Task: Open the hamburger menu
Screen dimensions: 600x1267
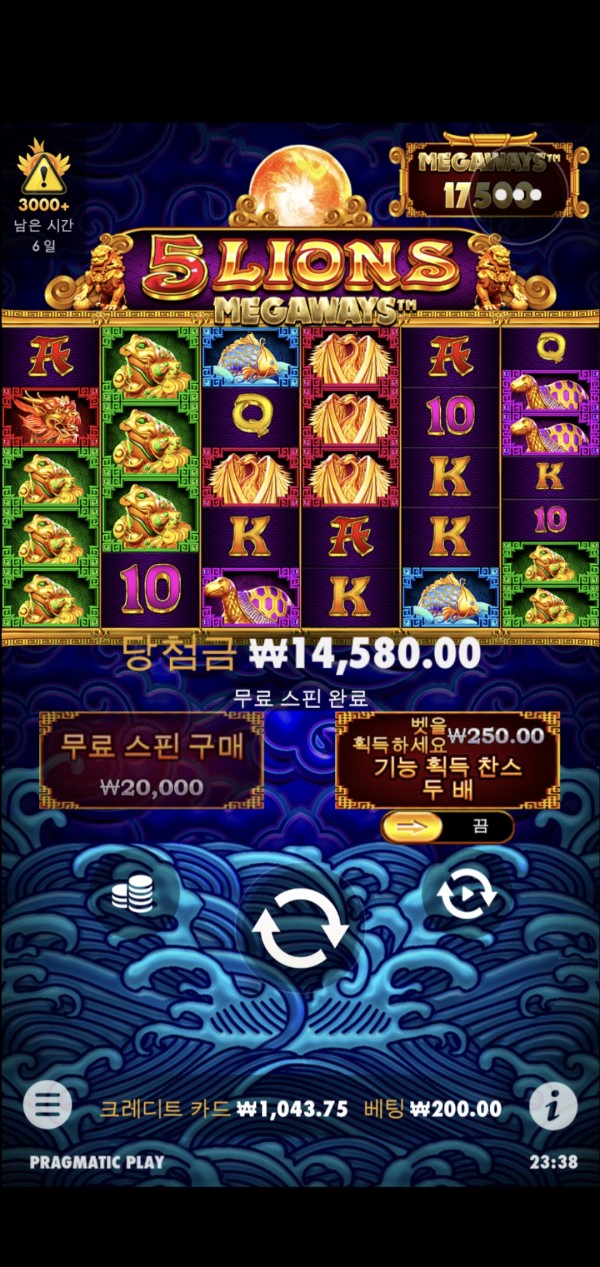Action: pos(47,1105)
